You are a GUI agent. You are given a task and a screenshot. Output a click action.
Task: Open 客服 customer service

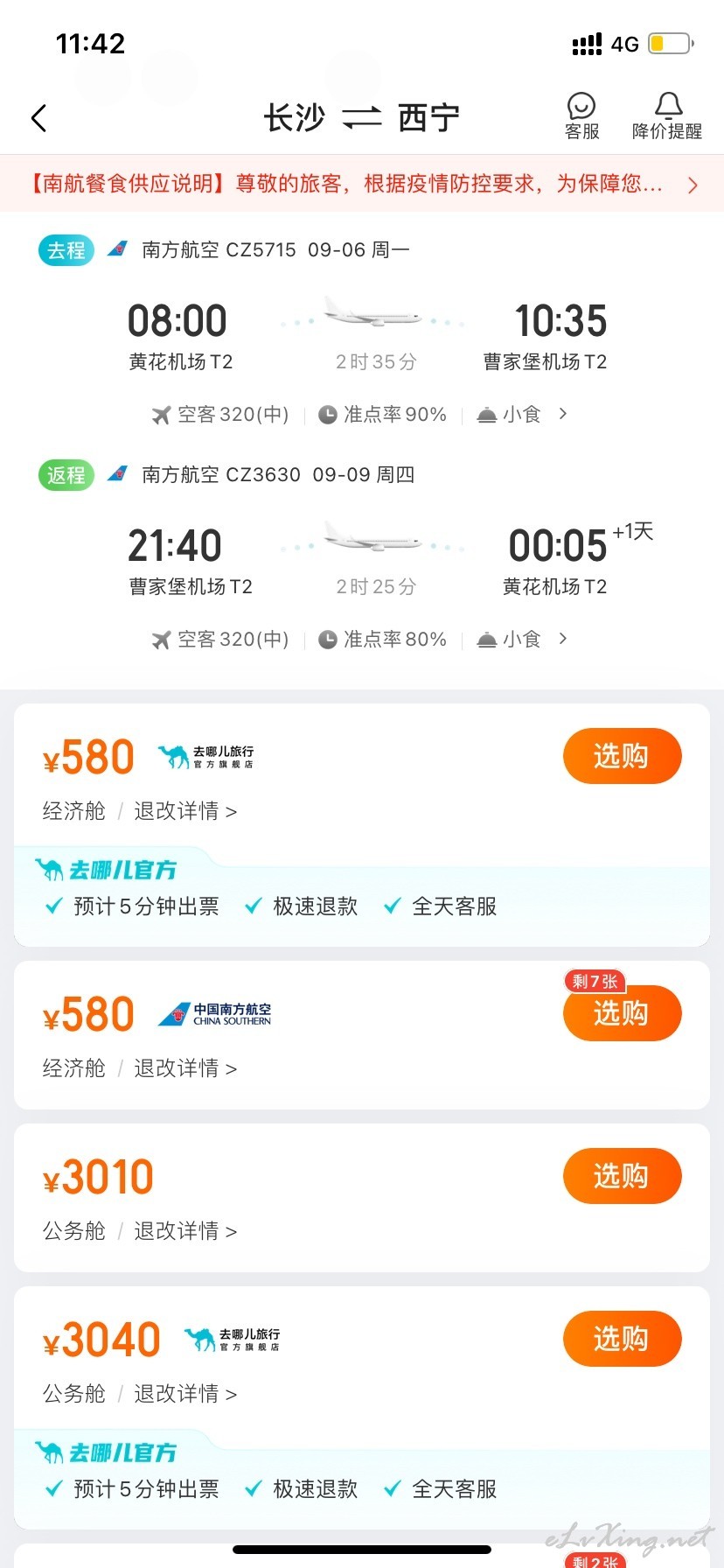click(581, 117)
